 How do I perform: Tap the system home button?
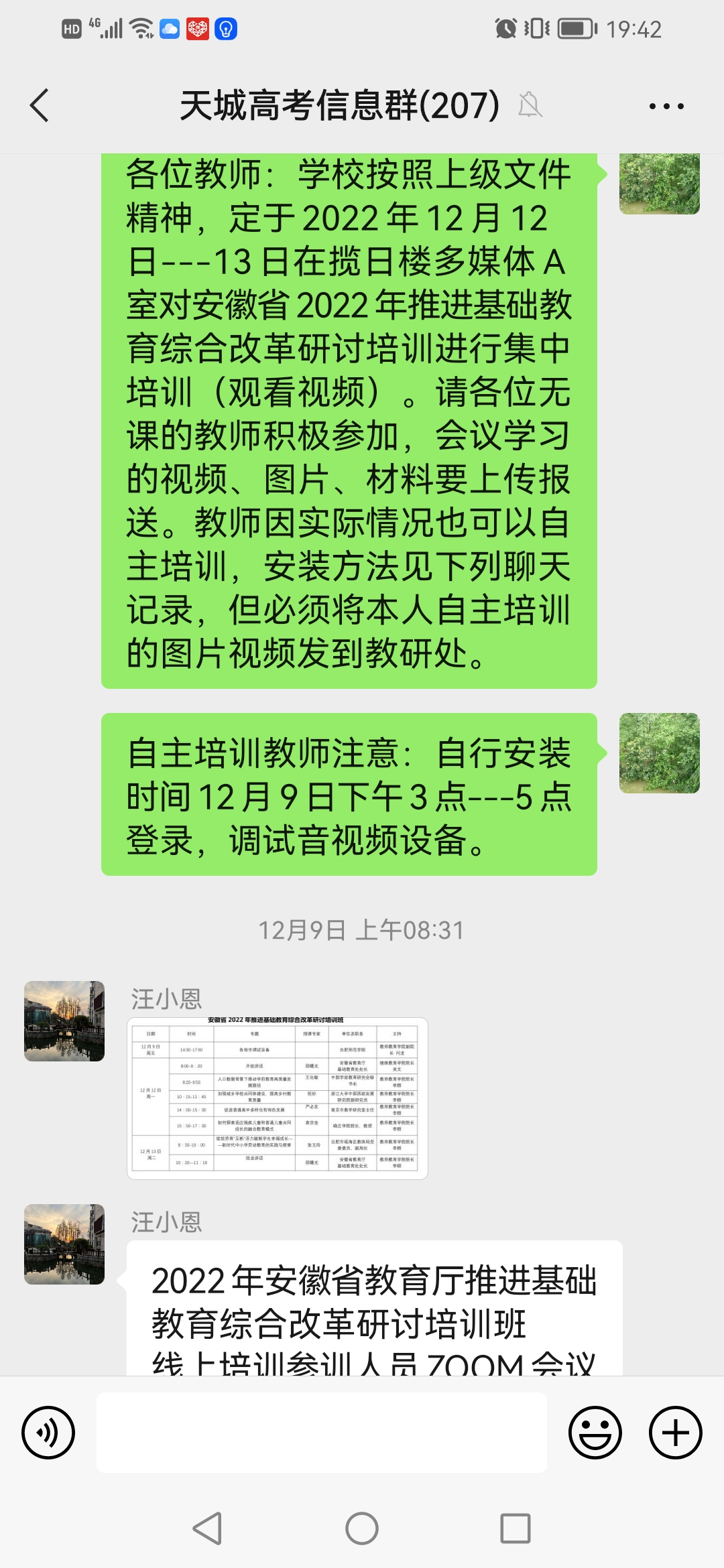[362, 1528]
